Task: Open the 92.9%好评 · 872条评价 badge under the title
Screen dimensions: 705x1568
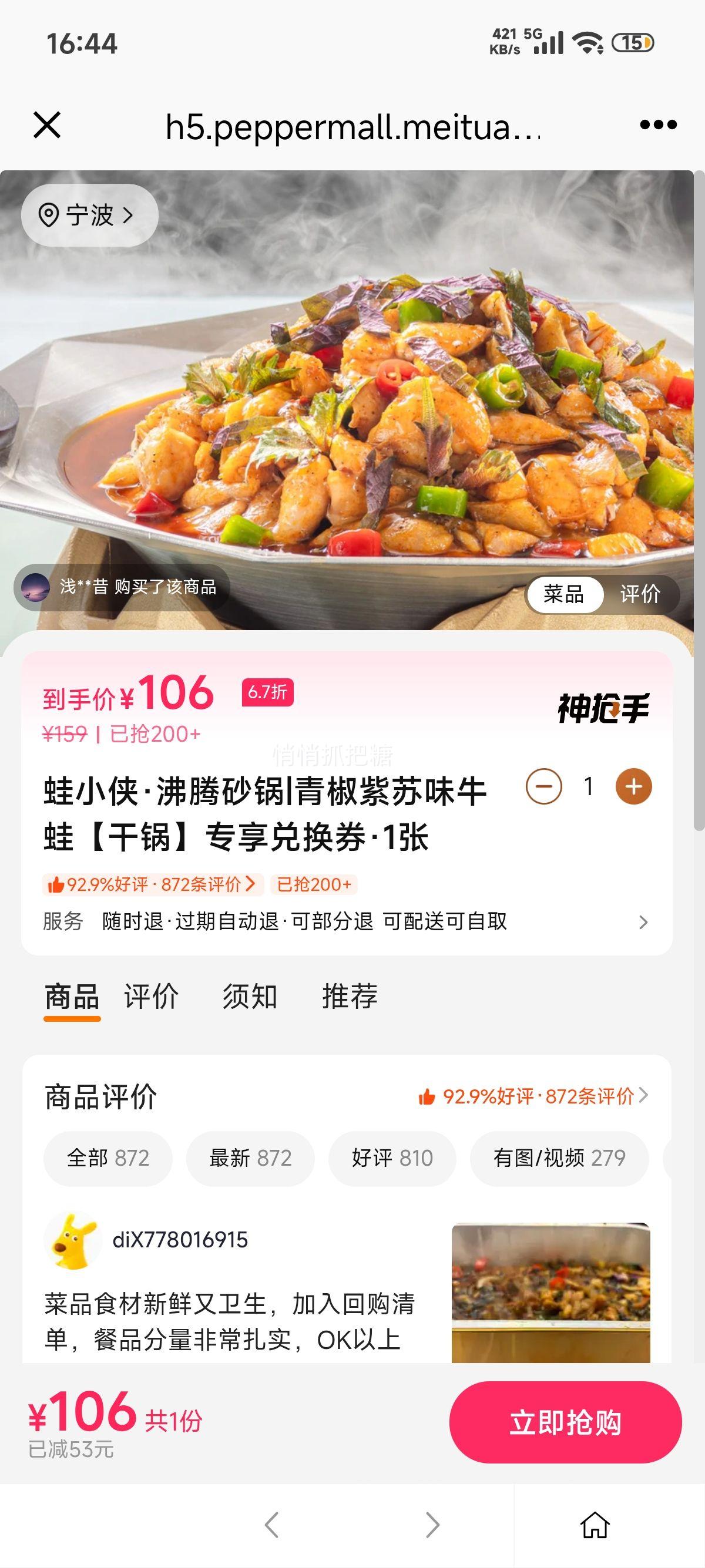Action: pos(152,884)
